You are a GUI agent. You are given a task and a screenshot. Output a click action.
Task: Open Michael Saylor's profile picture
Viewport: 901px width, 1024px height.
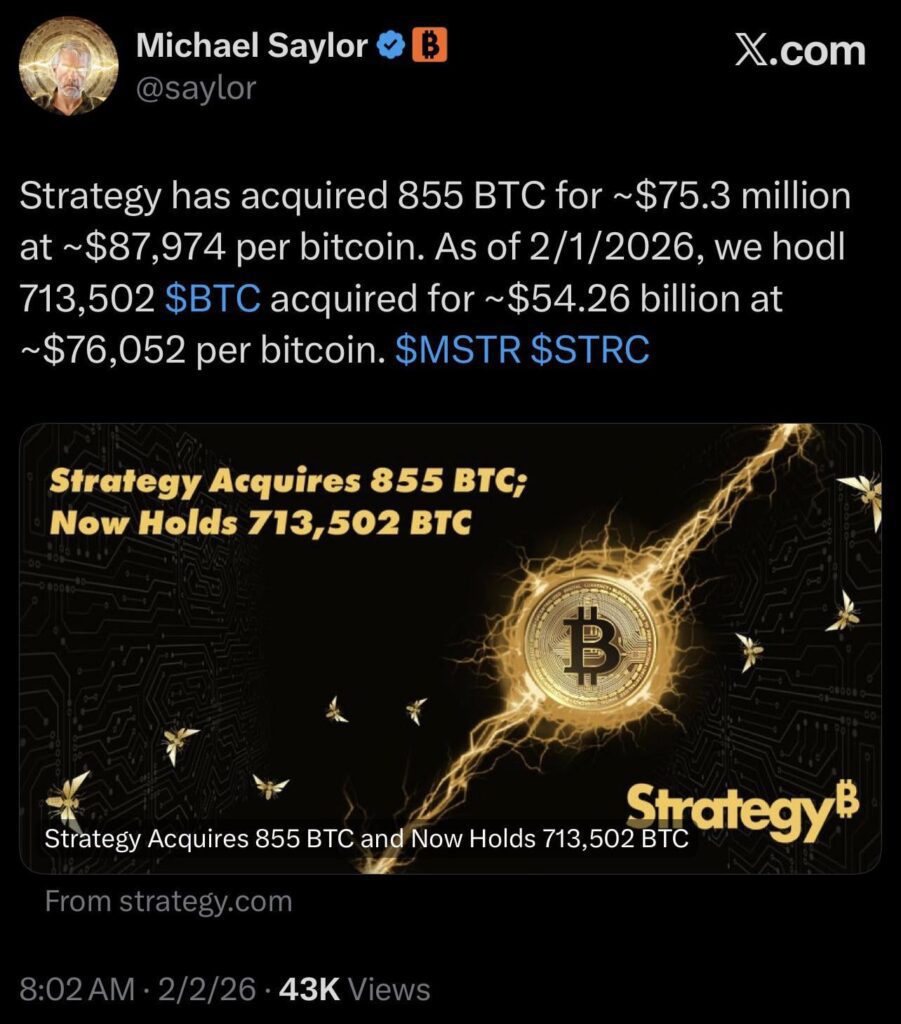tap(70, 67)
